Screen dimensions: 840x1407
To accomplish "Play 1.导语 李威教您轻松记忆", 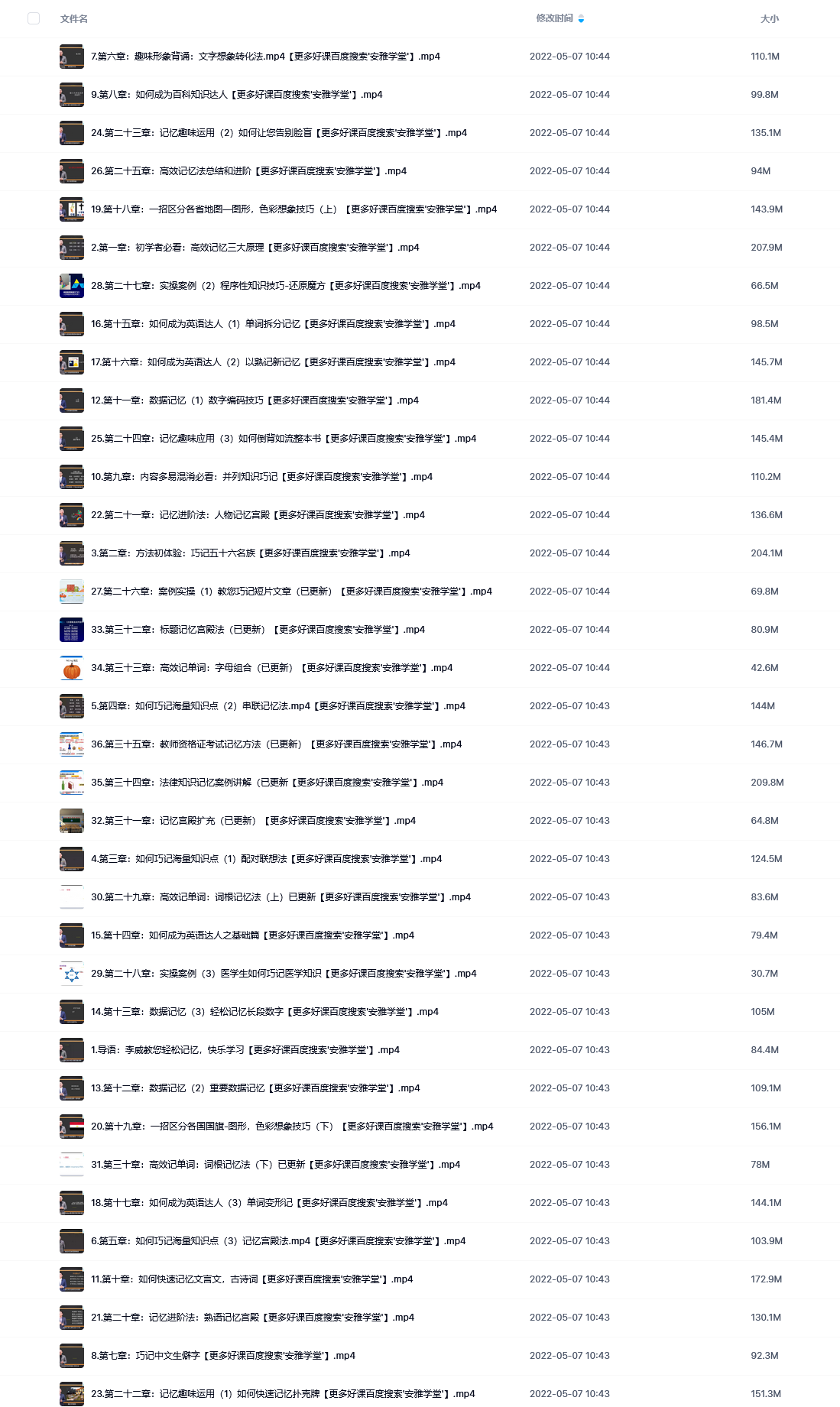I will [x=245, y=1050].
